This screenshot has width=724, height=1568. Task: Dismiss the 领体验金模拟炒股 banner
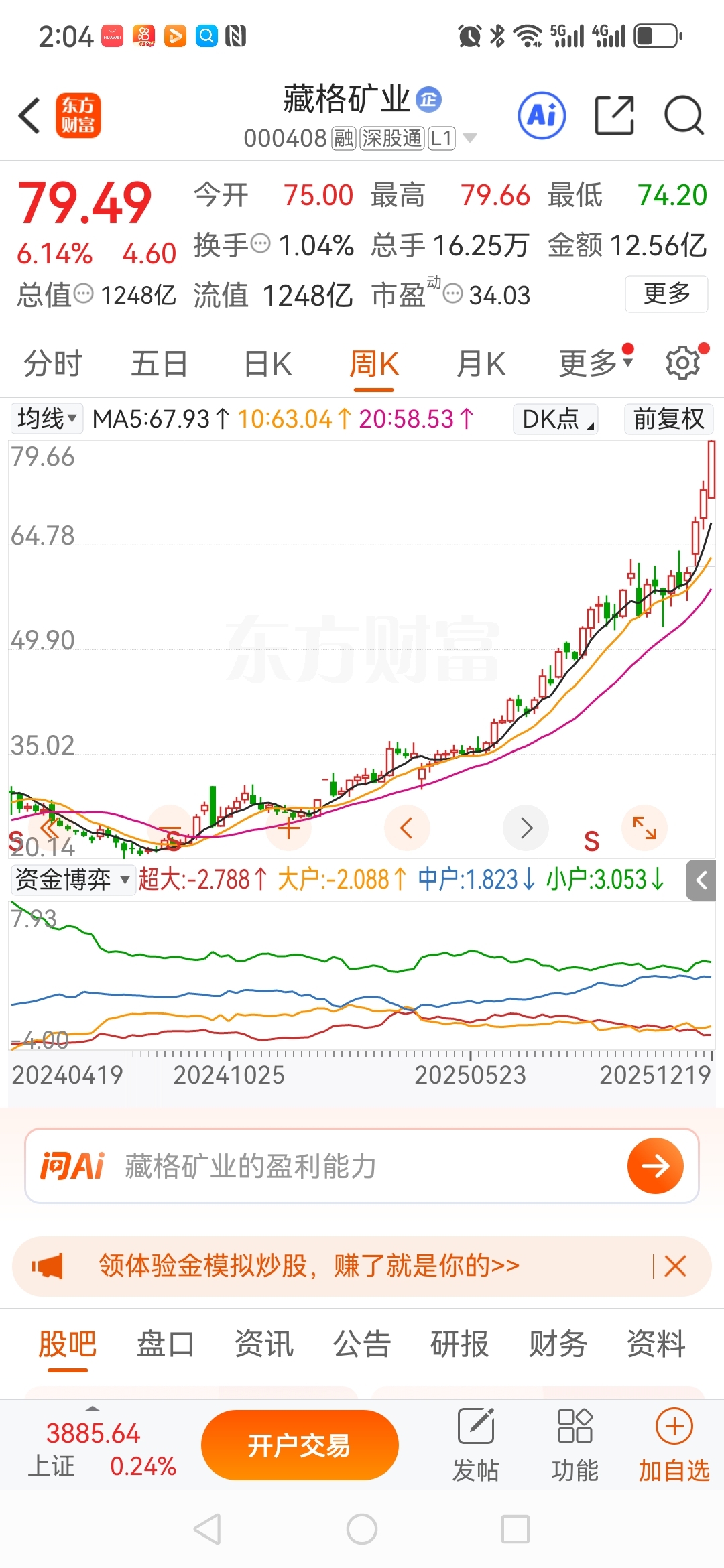point(675,1266)
